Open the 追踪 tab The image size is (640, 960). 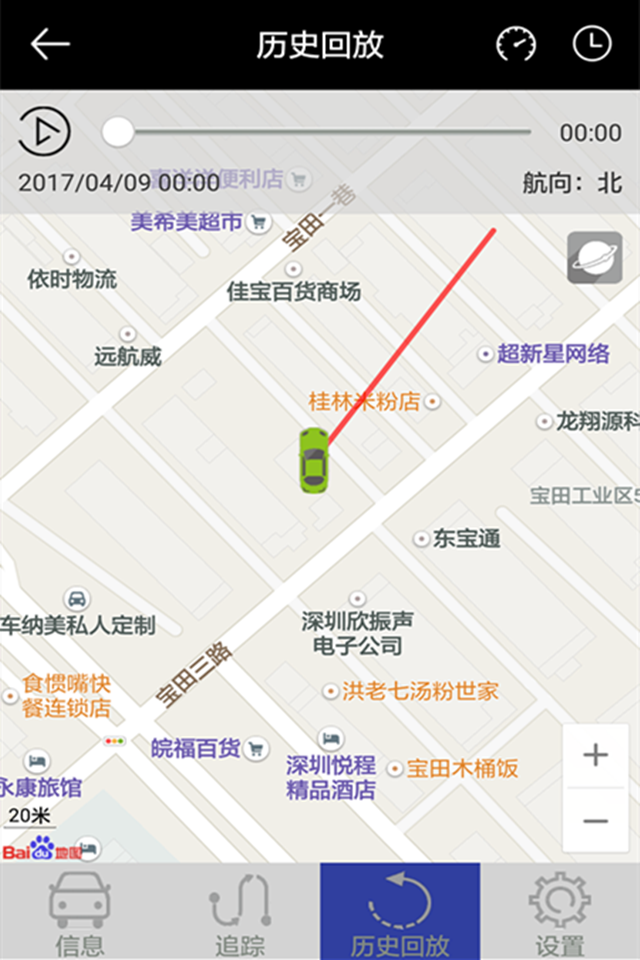[x=240, y=912]
